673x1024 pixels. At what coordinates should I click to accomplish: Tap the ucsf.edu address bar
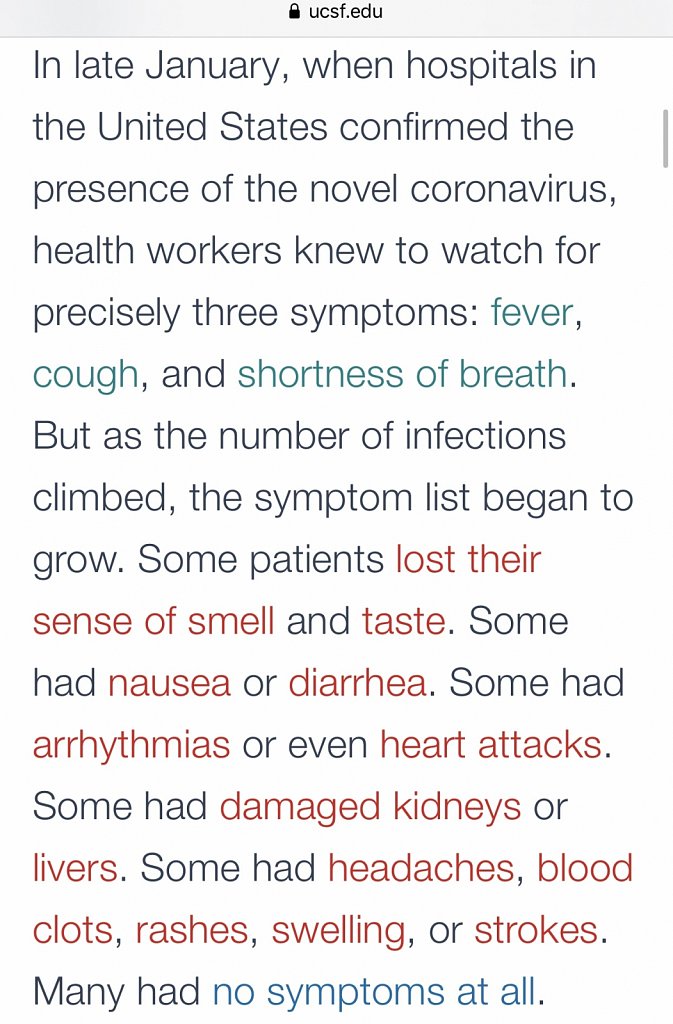point(336,13)
